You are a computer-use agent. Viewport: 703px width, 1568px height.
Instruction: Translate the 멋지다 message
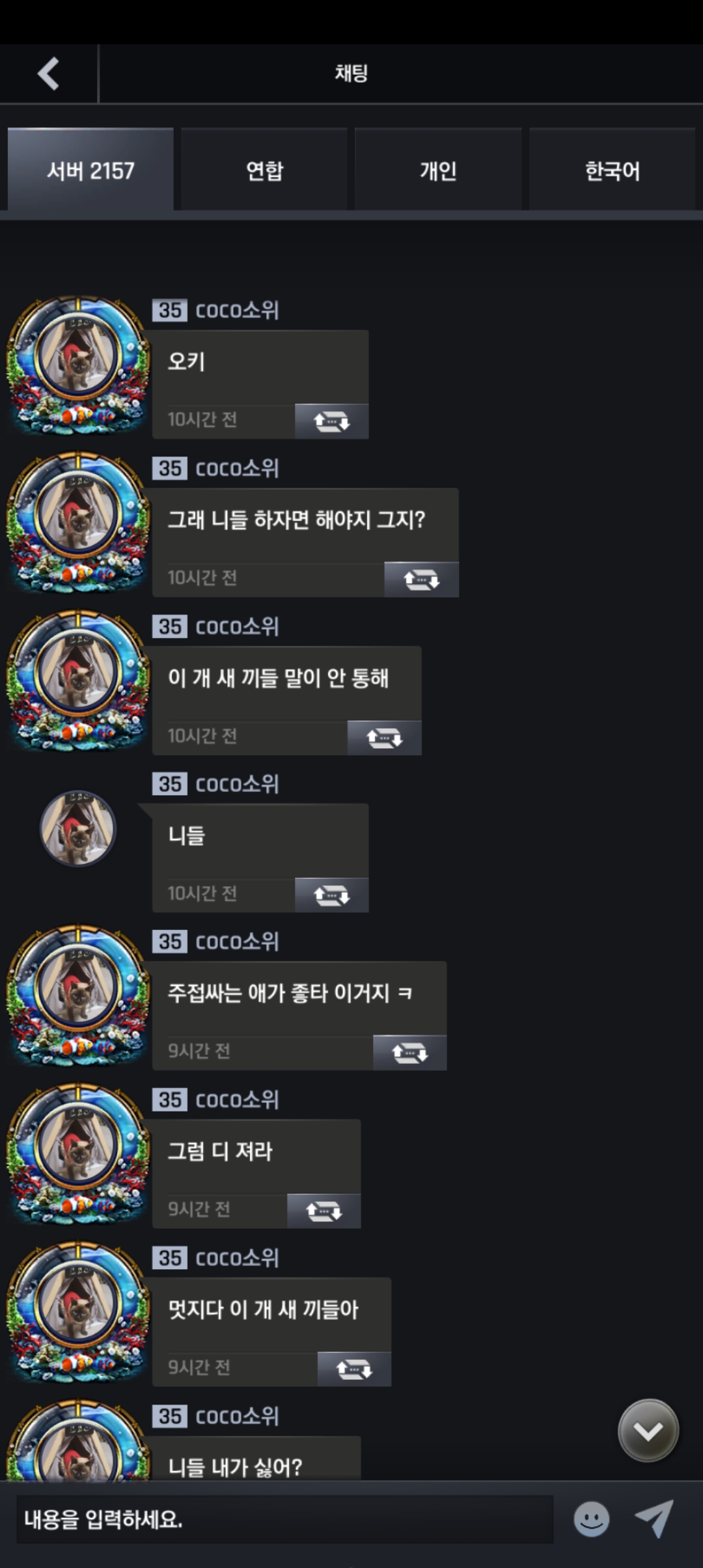pyautogui.click(x=354, y=1369)
